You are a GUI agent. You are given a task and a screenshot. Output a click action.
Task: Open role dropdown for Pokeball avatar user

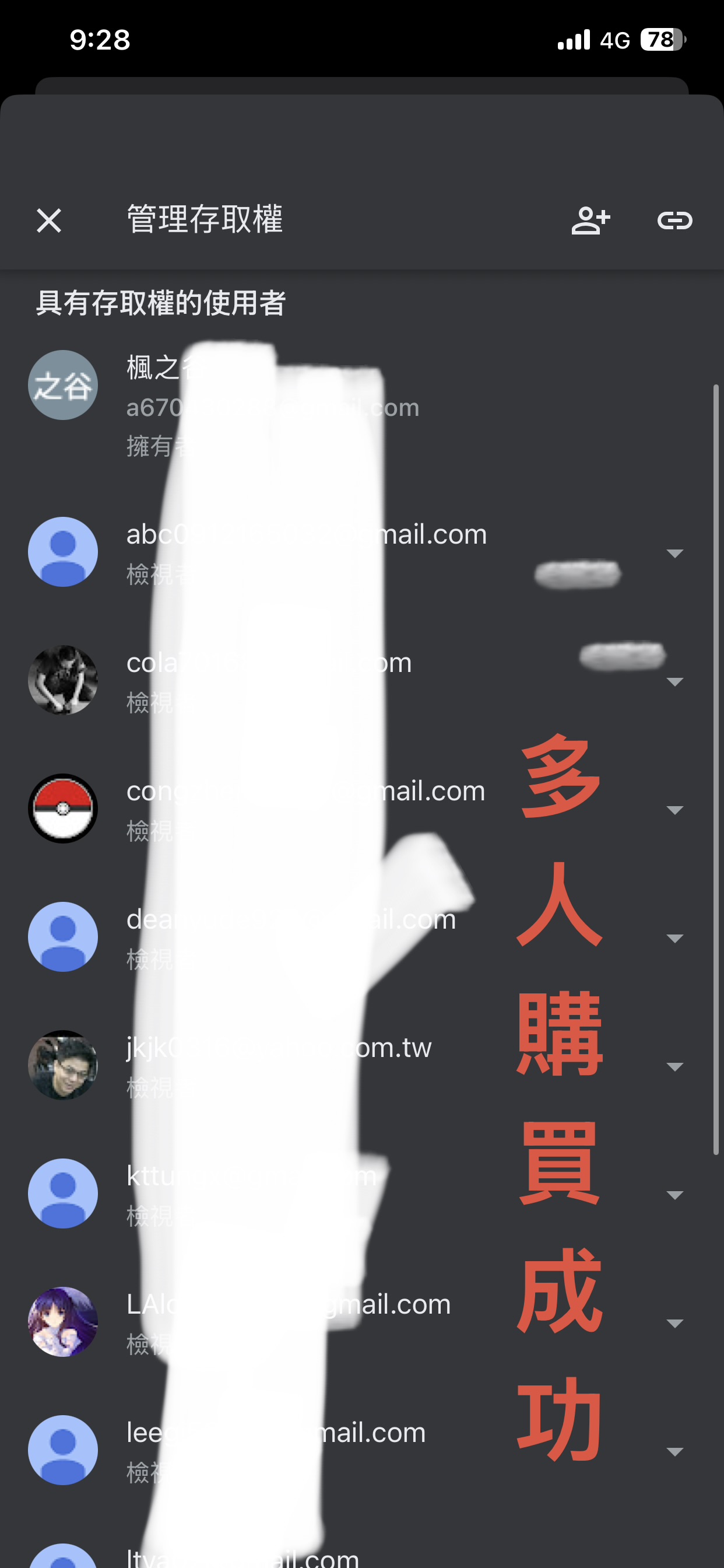coord(674,810)
